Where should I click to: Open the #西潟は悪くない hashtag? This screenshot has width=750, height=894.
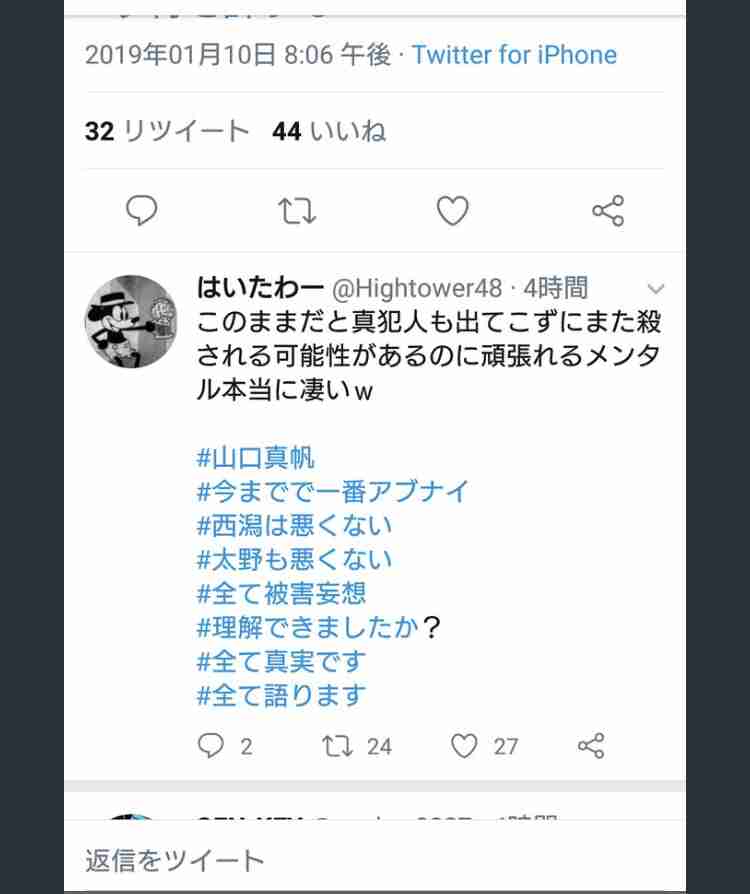point(295,526)
